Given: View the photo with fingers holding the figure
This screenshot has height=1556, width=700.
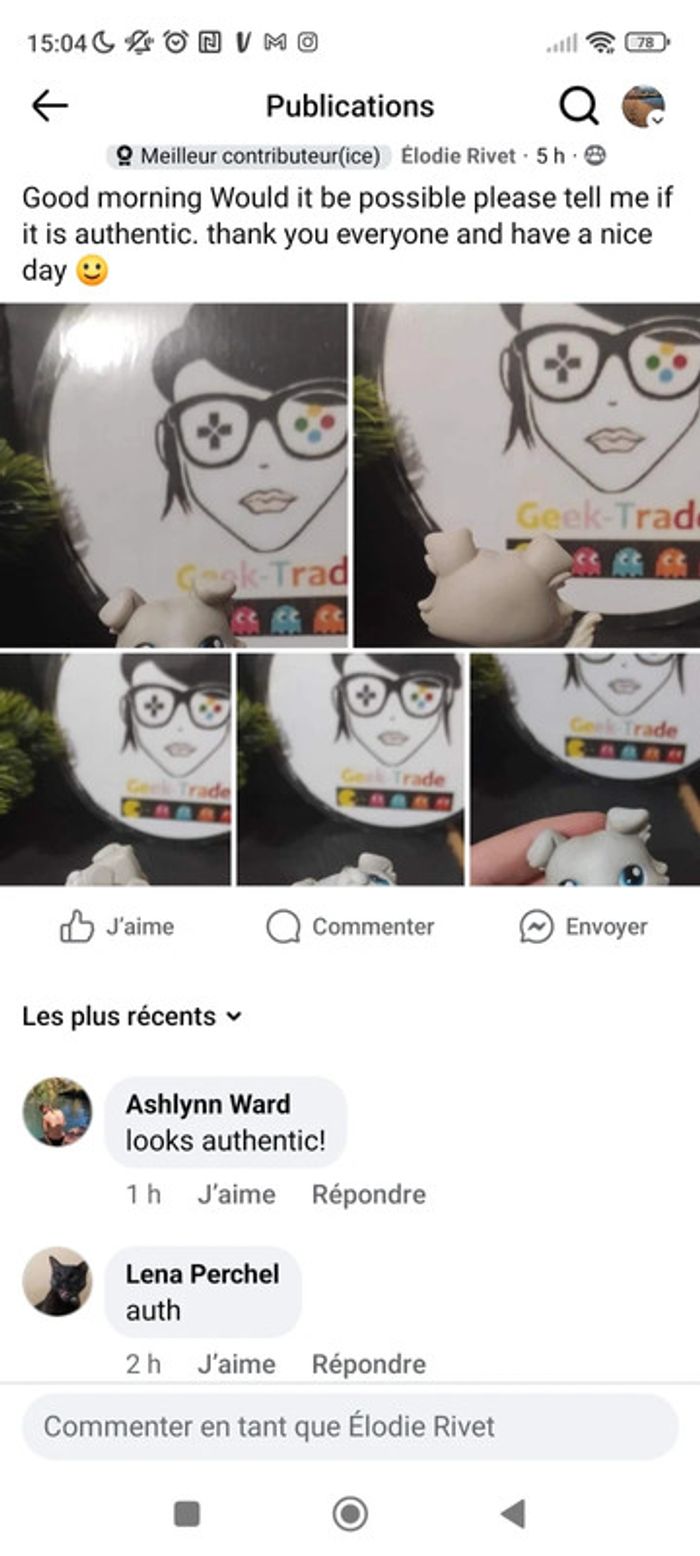Looking at the screenshot, I should coord(585,769).
